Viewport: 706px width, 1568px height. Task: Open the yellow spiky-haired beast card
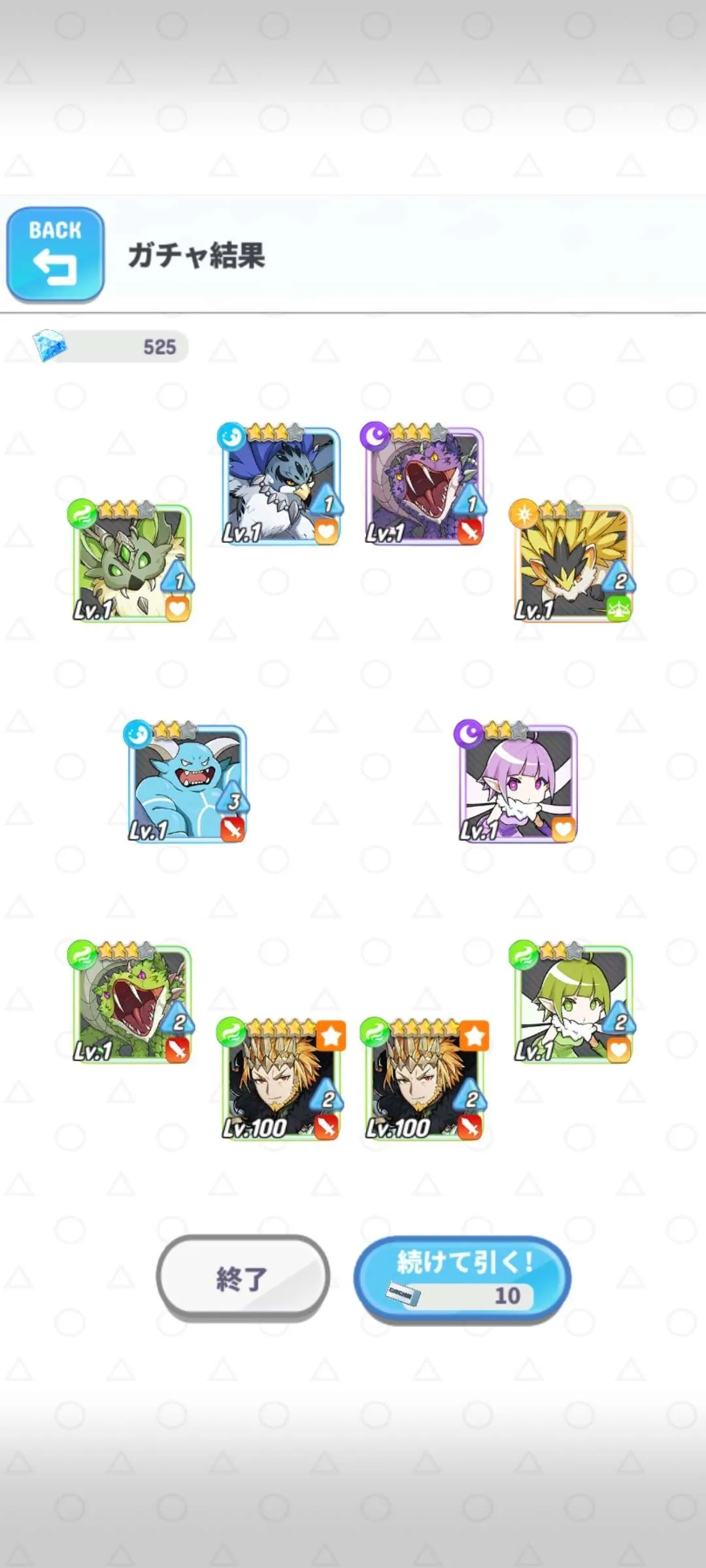[573, 563]
